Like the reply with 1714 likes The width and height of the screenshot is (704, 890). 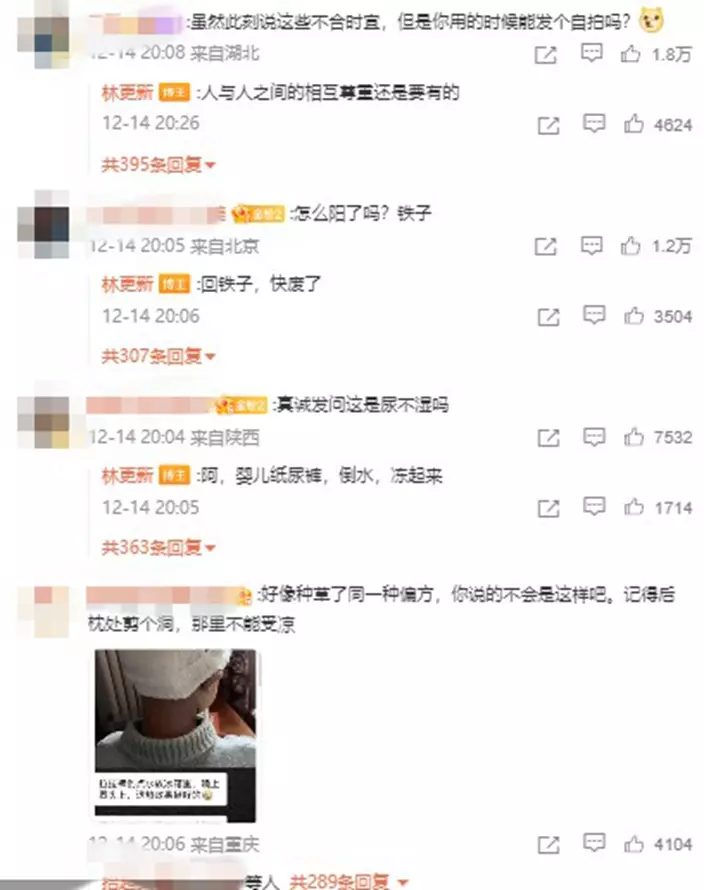[632, 508]
